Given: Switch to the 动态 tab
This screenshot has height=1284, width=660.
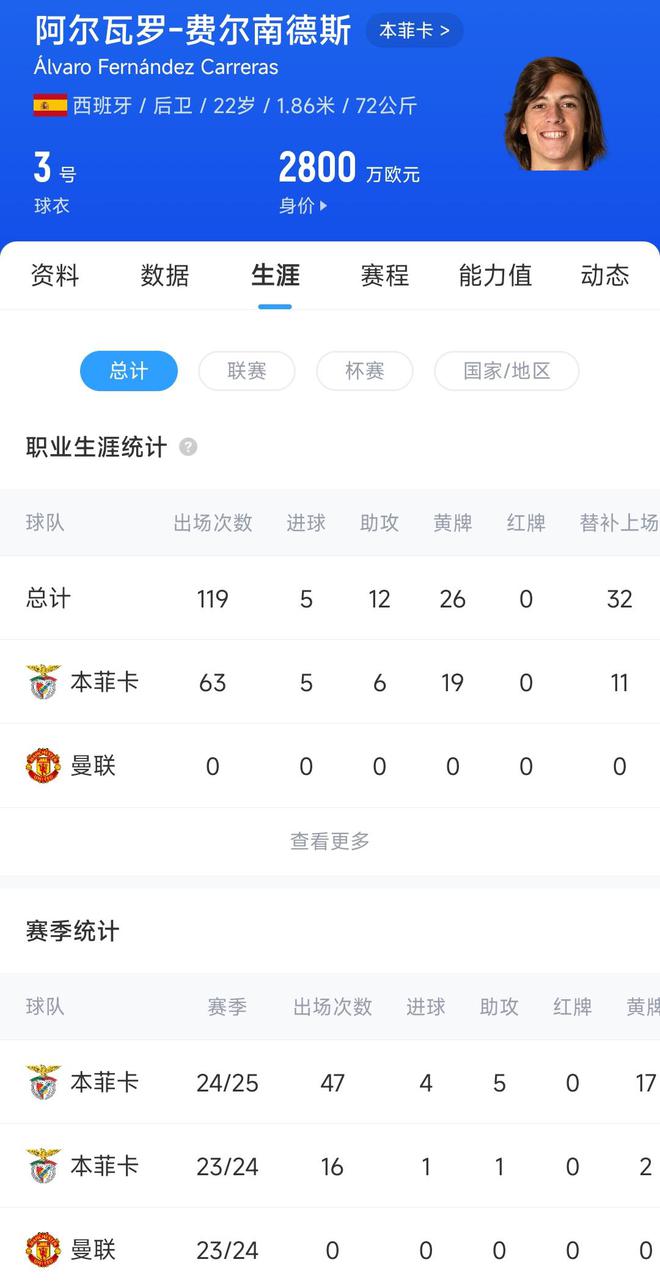Looking at the screenshot, I should [x=605, y=276].
